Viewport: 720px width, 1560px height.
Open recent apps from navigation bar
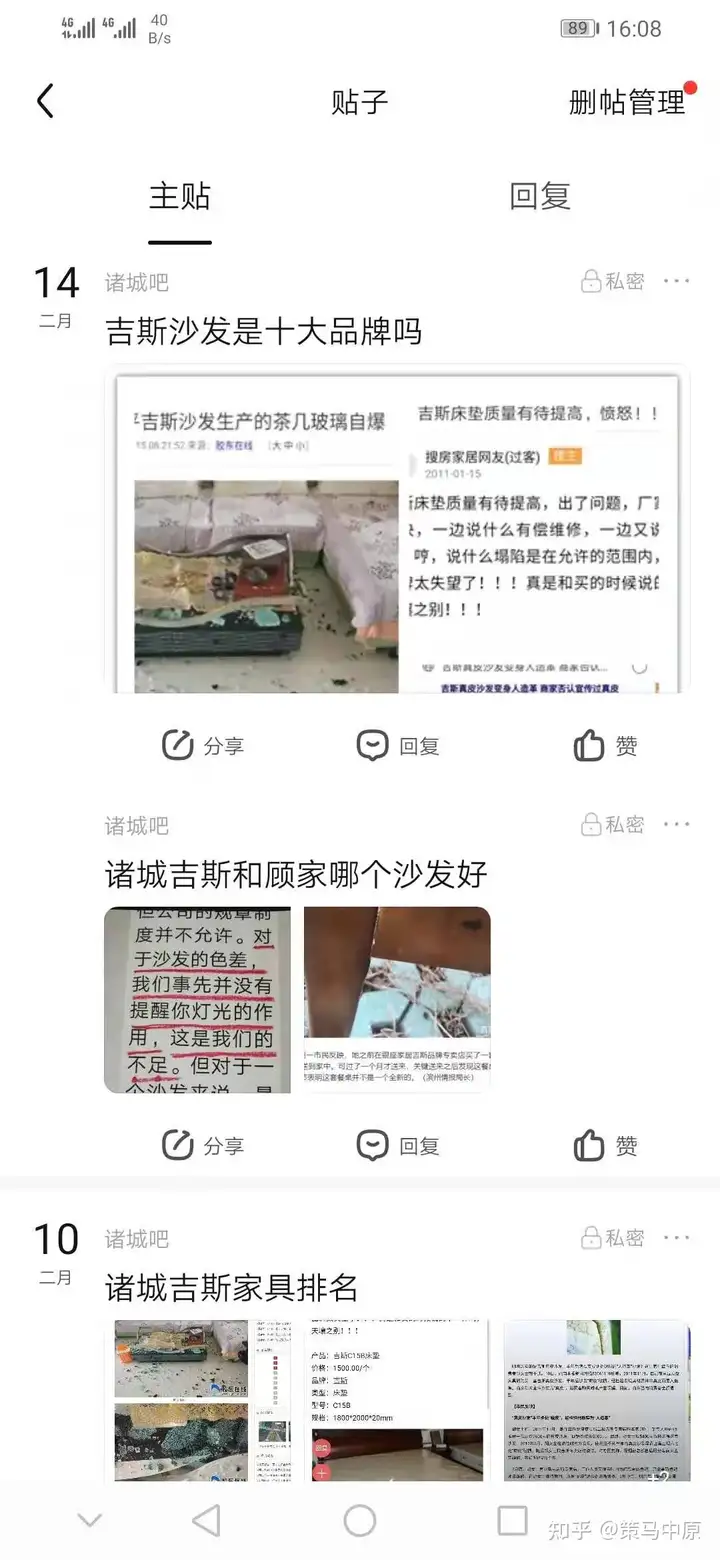coord(512,1521)
